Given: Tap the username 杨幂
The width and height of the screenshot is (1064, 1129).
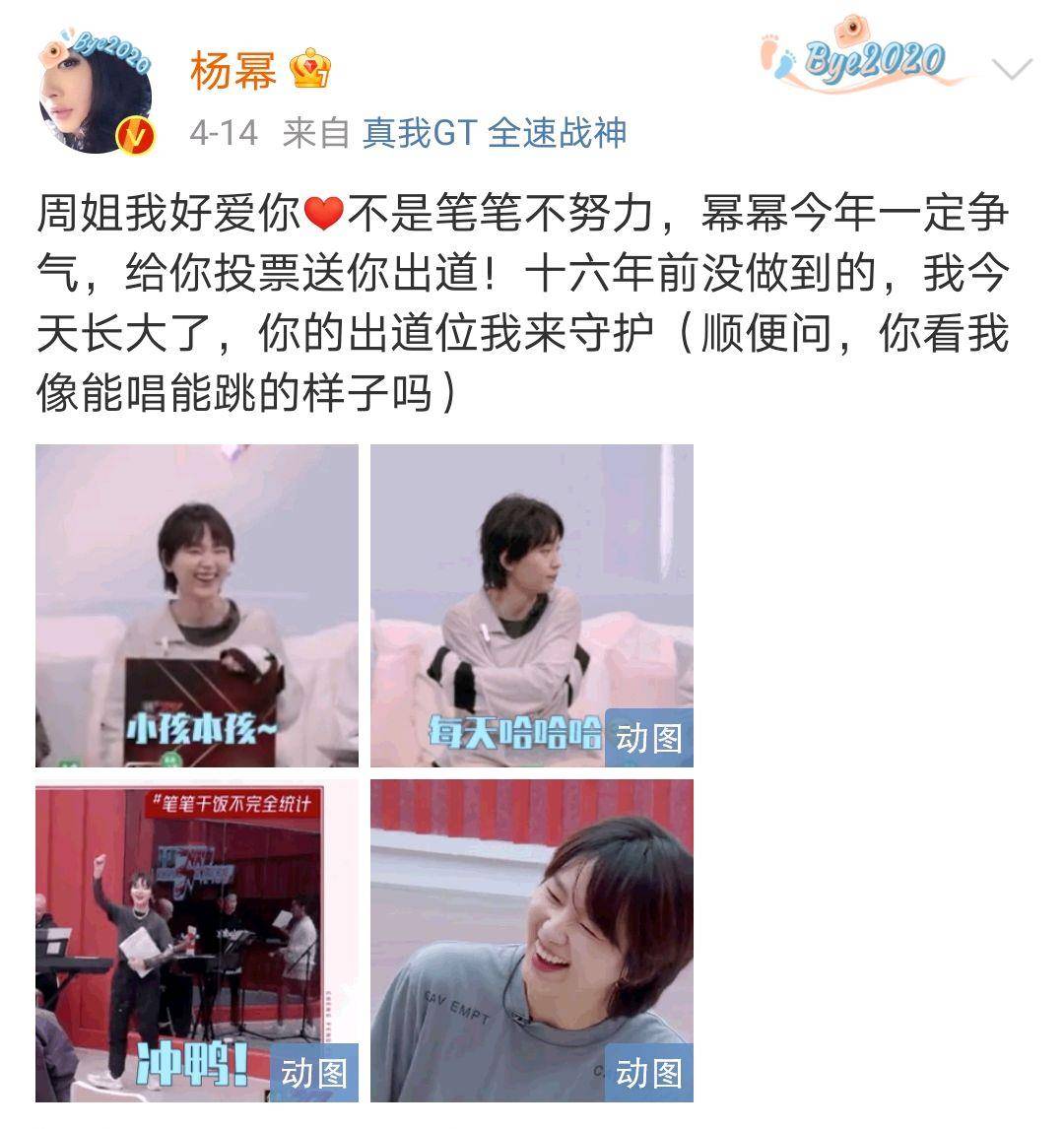Looking at the screenshot, I should [x=233, y=70].
